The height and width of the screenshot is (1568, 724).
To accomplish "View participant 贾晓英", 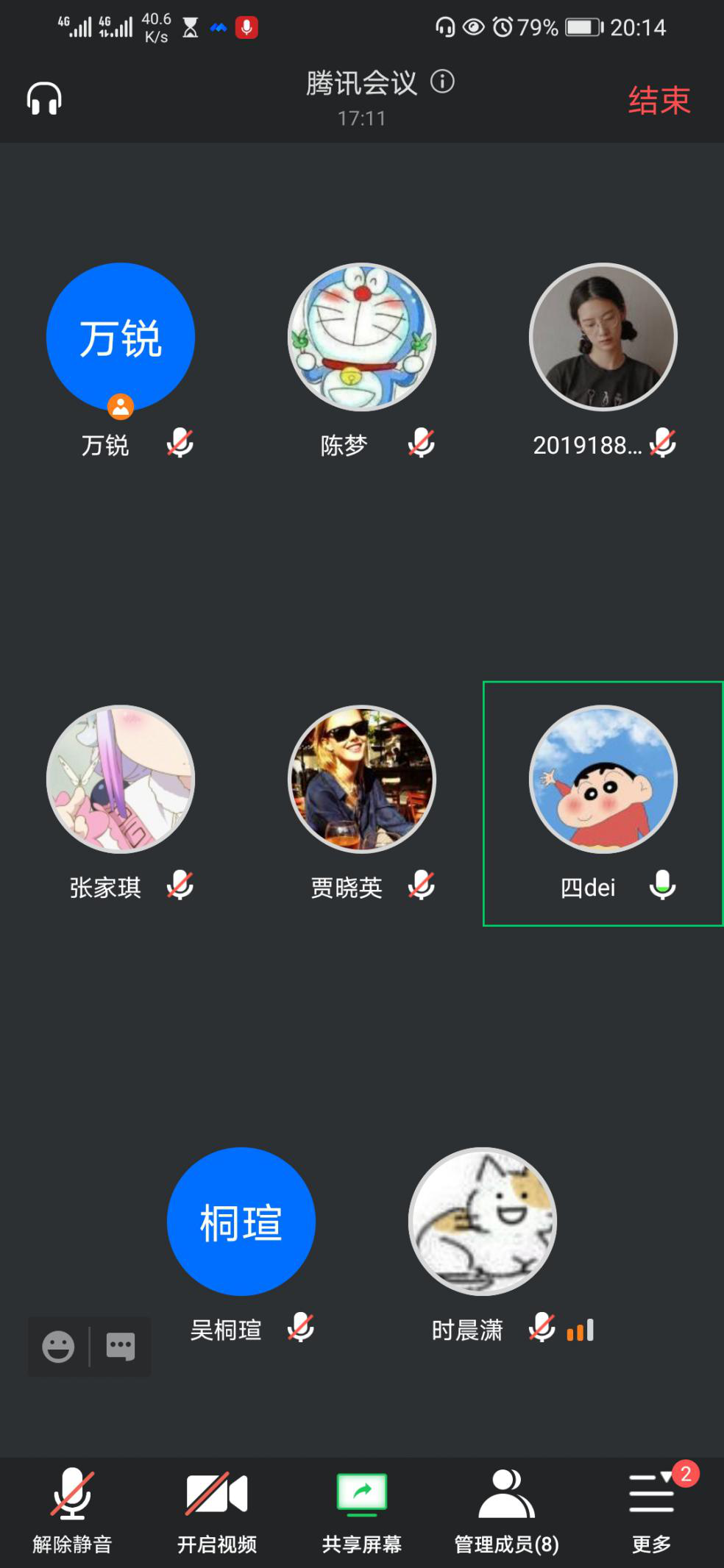I will (x=362, y=779).
